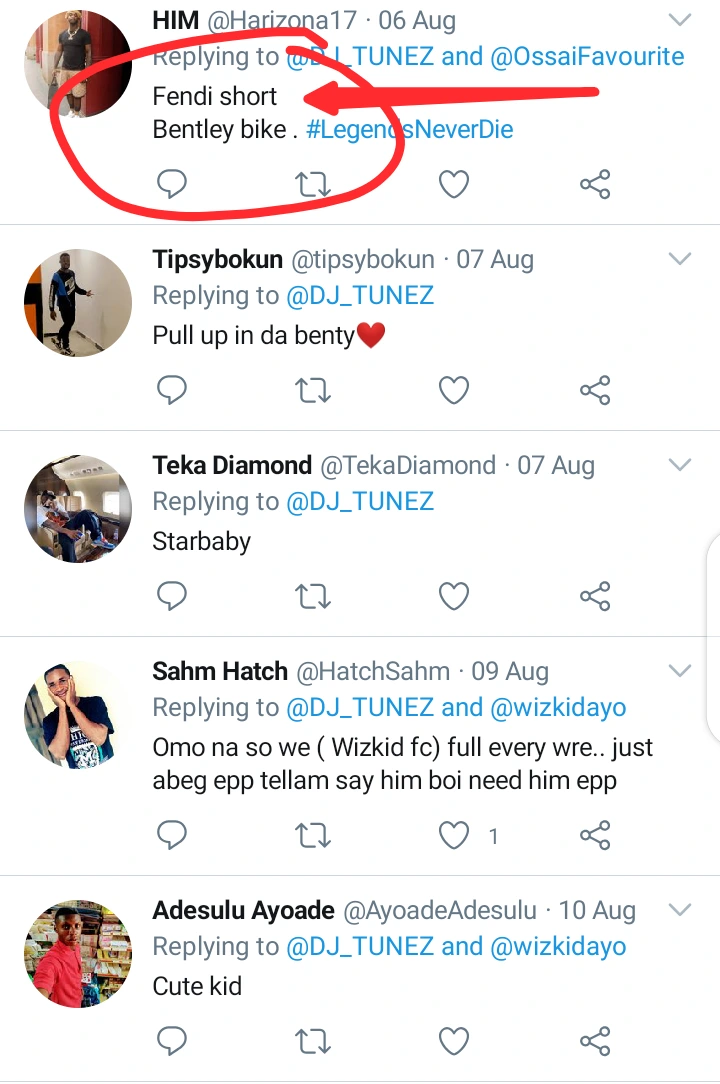Open @wizkidayo mention in Sahm Hatch's reply
Image resolution: width=720 pixels, height=1084 pixels.
point(558,708)
